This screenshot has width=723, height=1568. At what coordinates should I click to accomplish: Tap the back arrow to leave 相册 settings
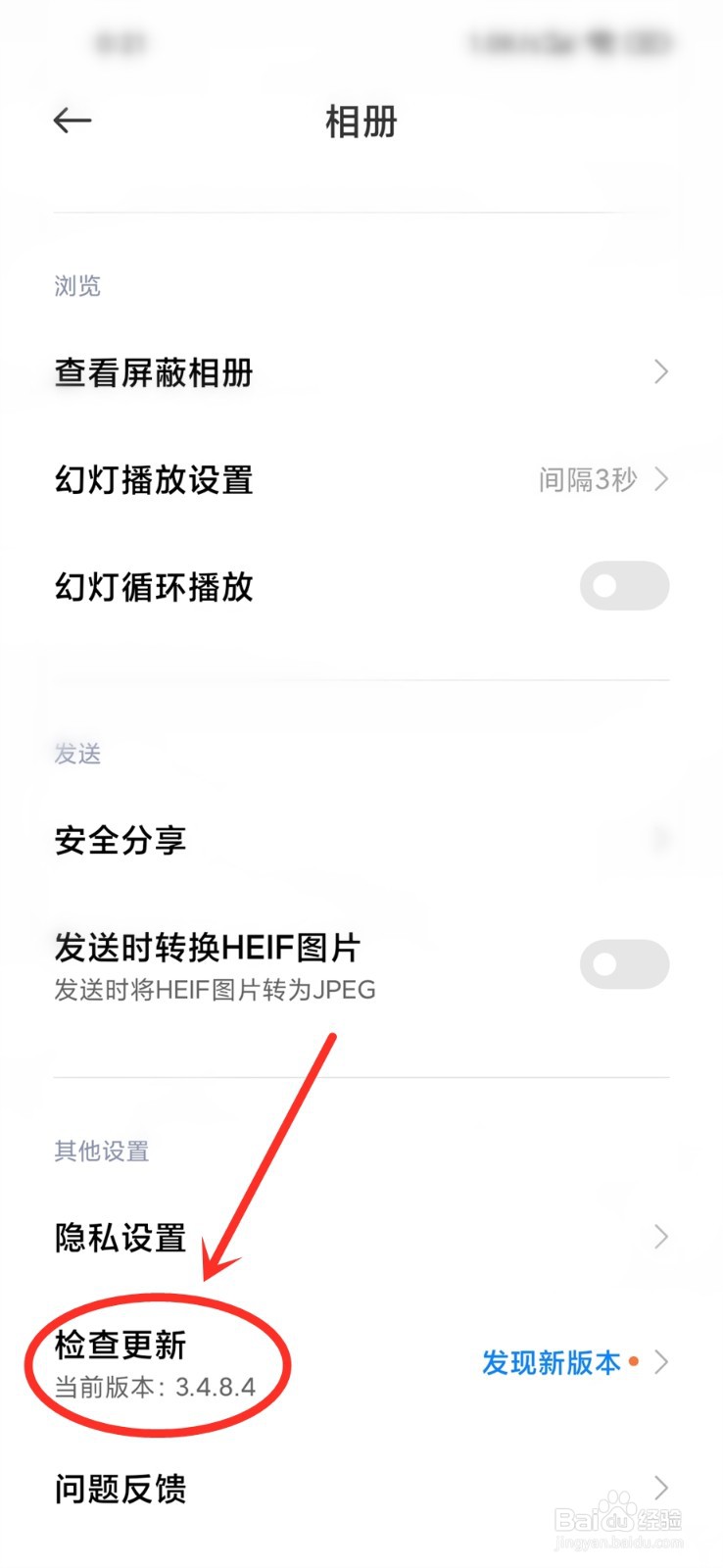pyautogui.click(x=72, y=120)
